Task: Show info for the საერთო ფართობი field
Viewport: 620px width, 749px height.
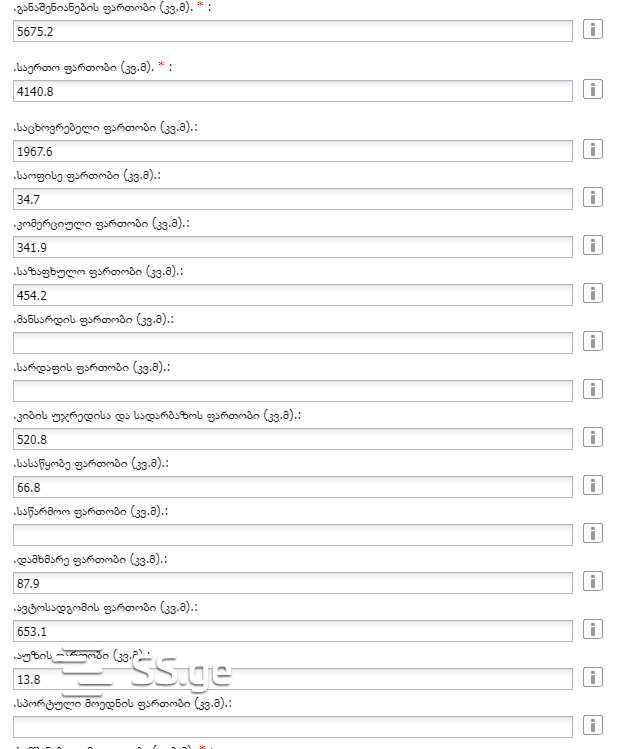Action: point(593,90)
